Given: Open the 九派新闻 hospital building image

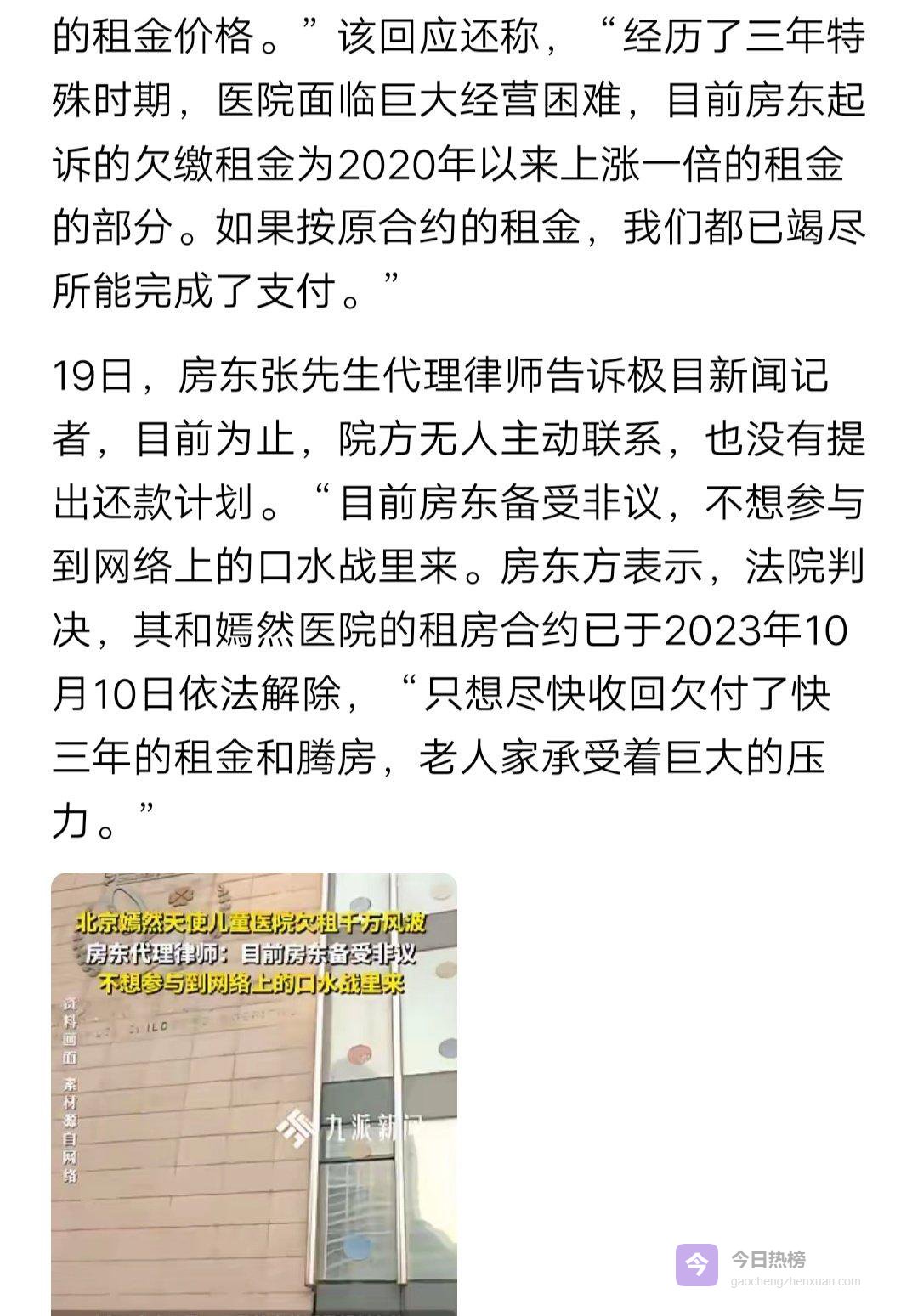Looking at the screenshot, I should point(253,1093).
